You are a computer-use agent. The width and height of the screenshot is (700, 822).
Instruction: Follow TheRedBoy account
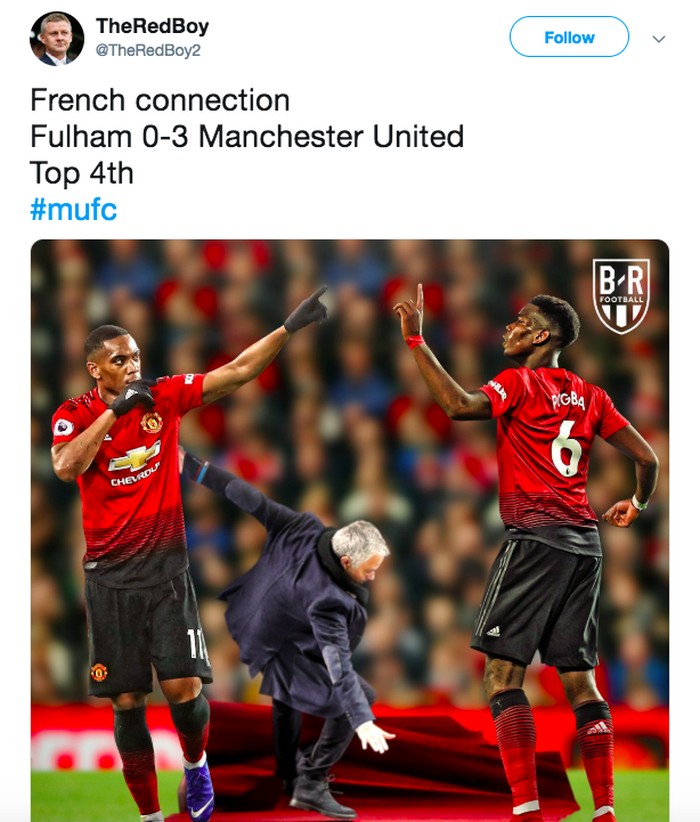tap(569, 37)
